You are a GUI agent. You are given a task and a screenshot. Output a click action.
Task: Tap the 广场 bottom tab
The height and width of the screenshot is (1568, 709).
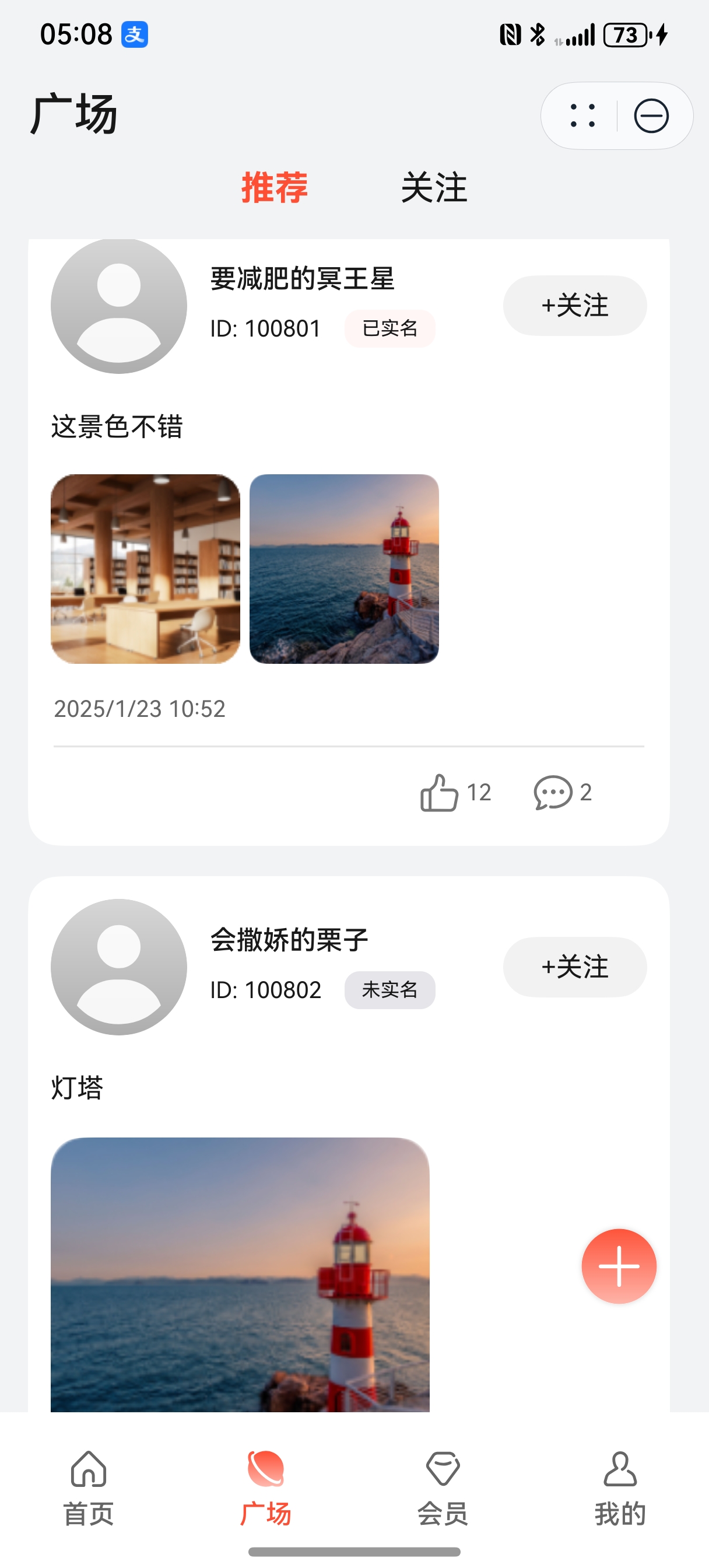point(266,1487)
